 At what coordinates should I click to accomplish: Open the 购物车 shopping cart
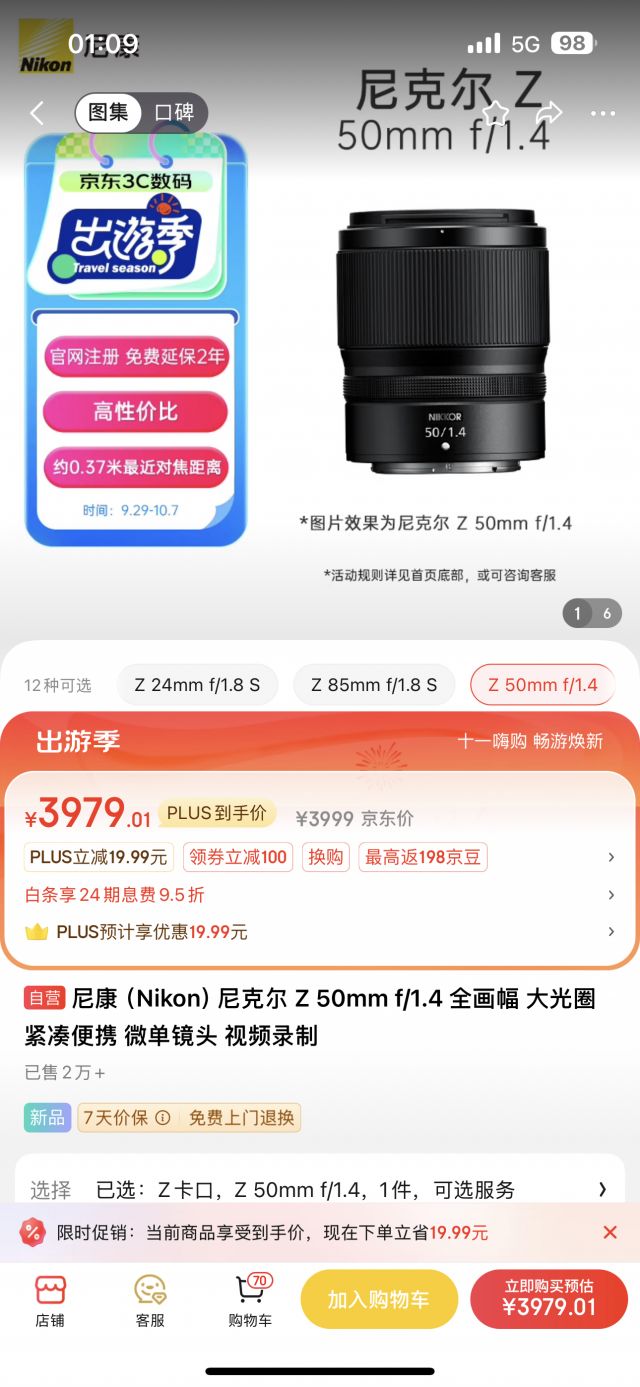(x=250, y=1300)
